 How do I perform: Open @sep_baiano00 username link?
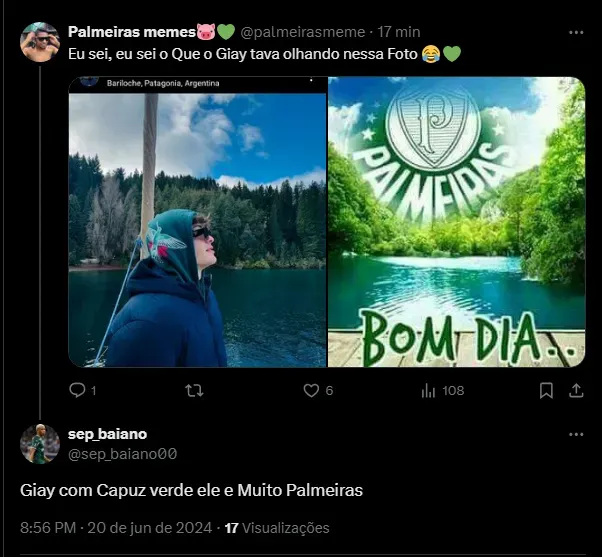(x=122, y=454)
